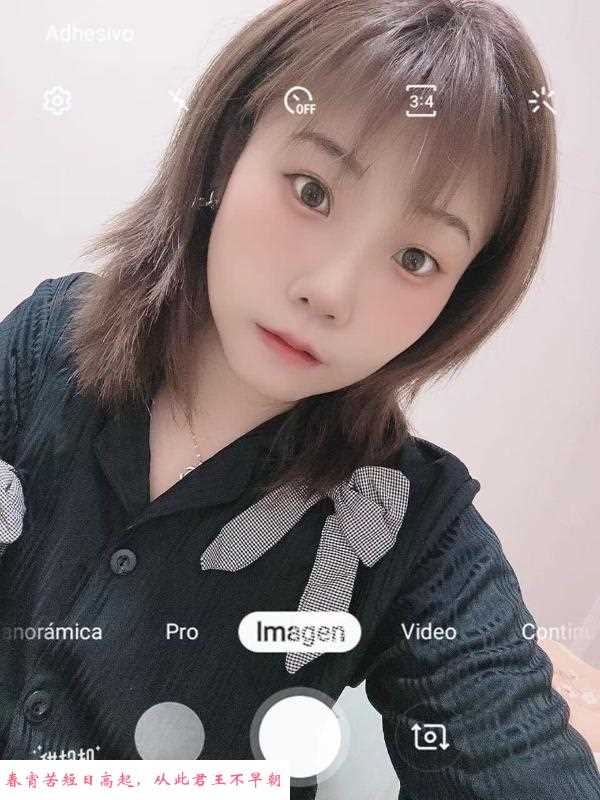
Task: Toggle the flash icon
Action: click(x=178, y=101)
